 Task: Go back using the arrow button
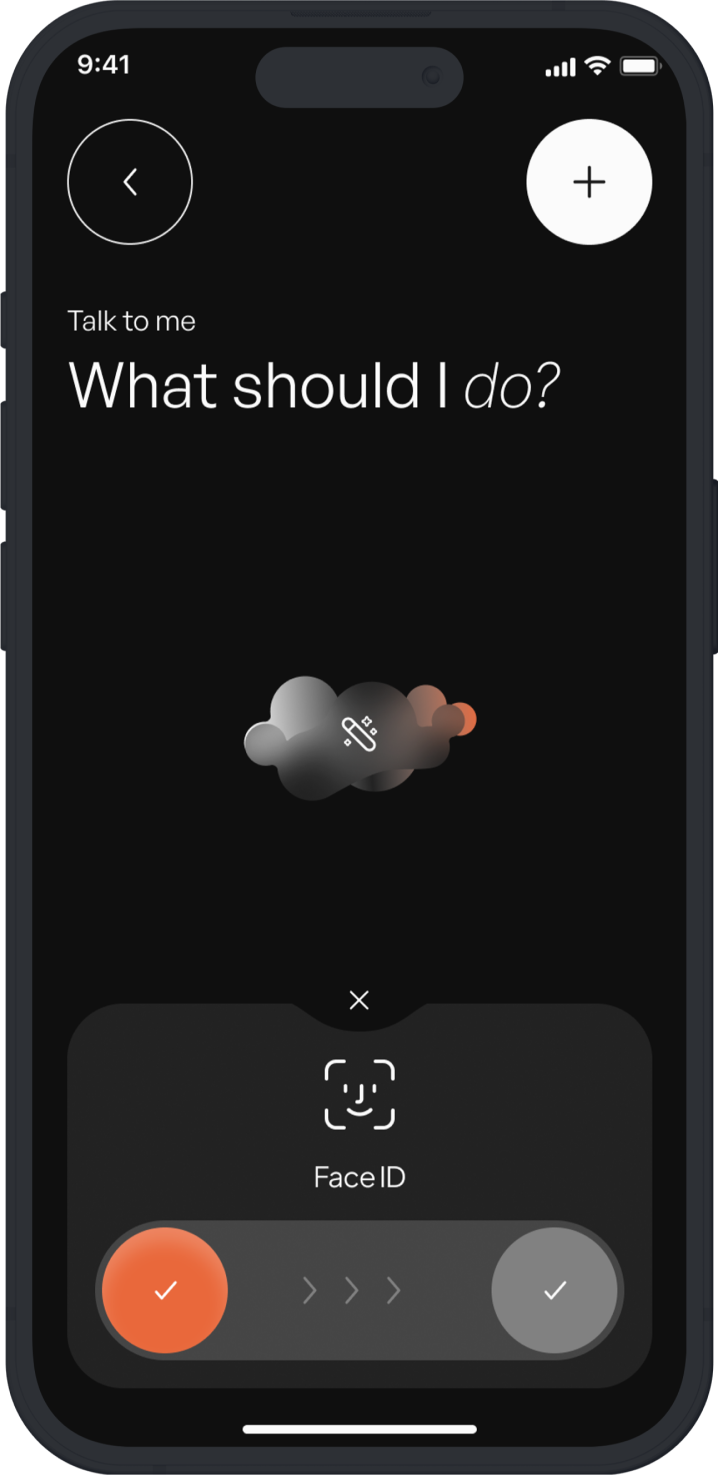pyautogui.click(x=130, y=182)
